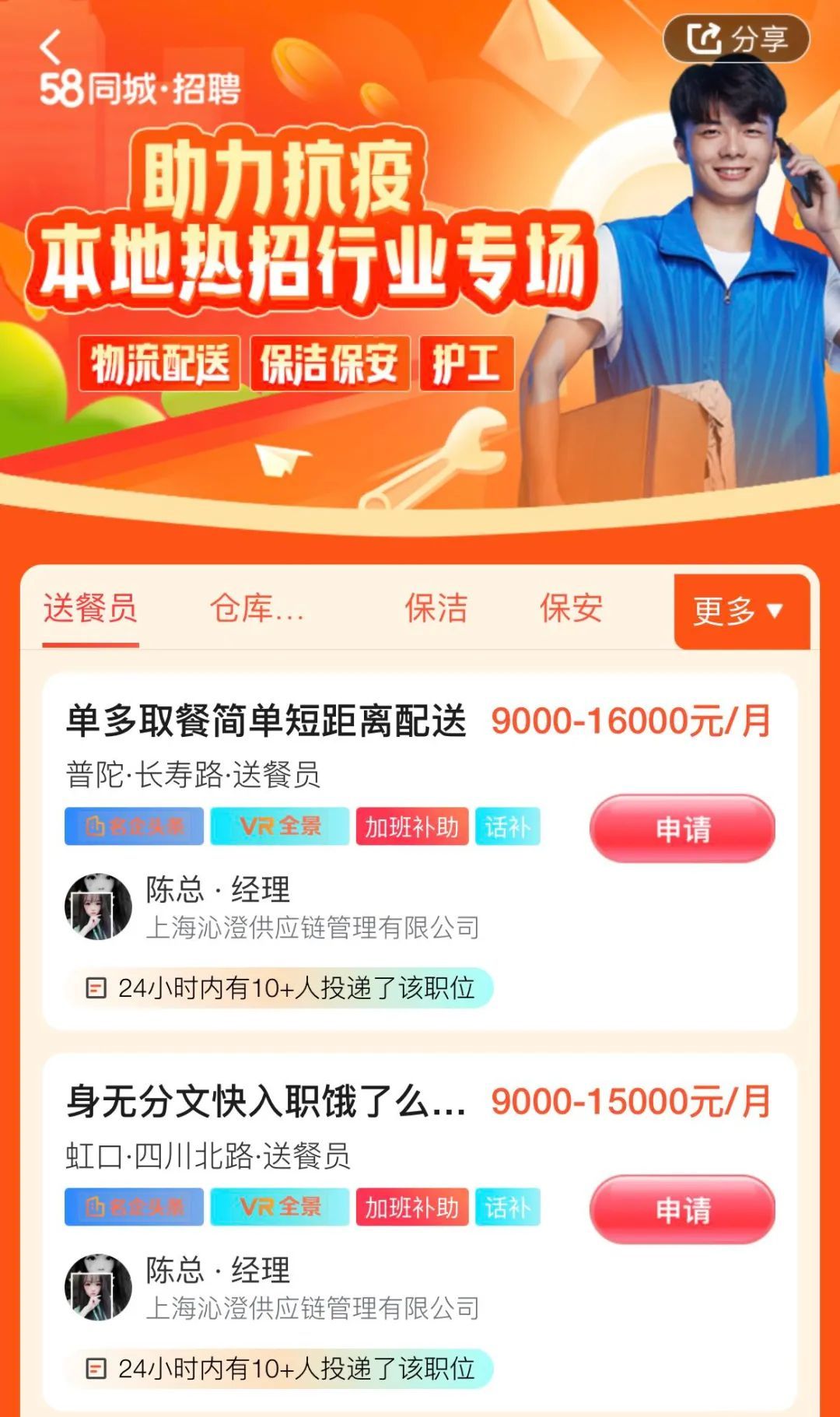The height and width of the screenshot is (1417, 840).
Task: Switch to the 仓库 tab
Action: coord(257,609)
